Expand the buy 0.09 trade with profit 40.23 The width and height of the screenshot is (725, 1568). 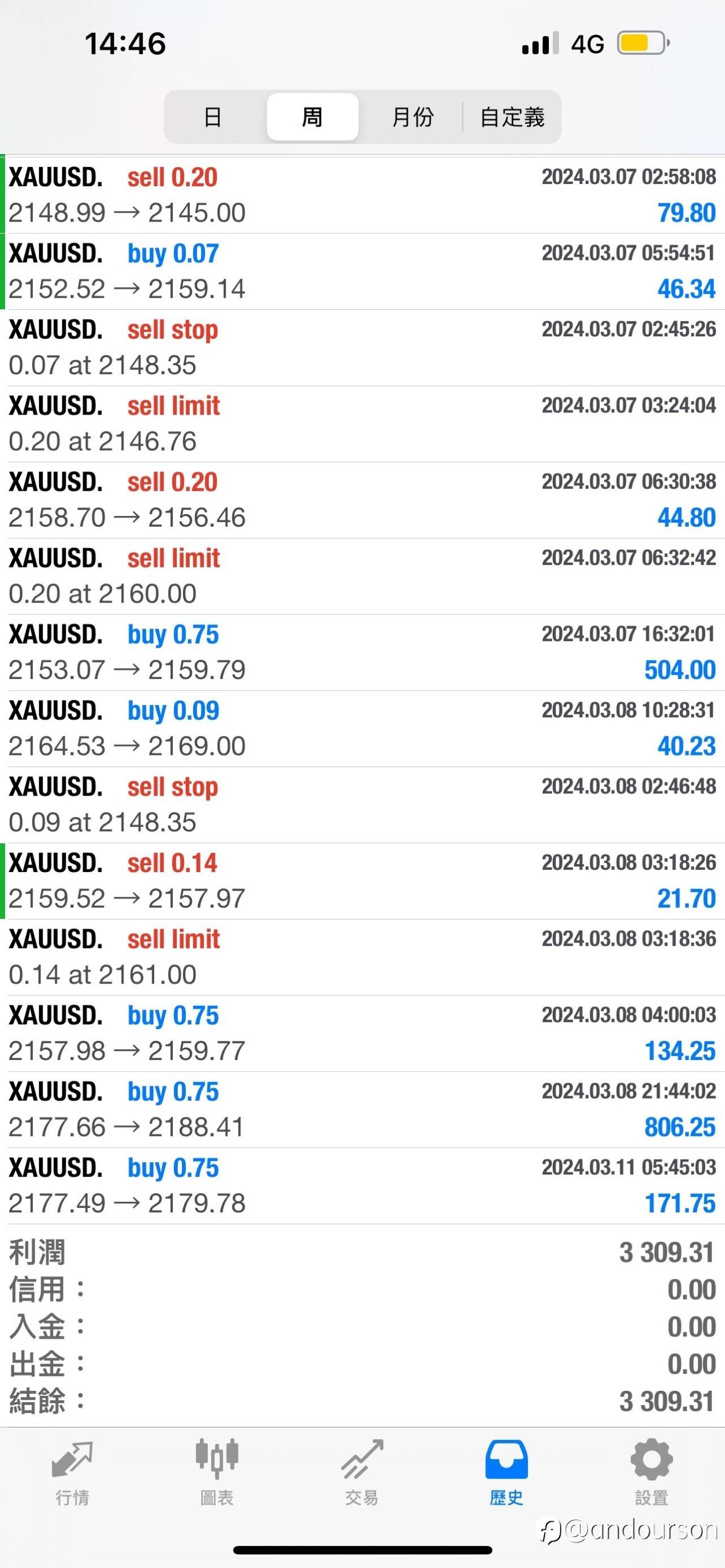pos(362,729)
